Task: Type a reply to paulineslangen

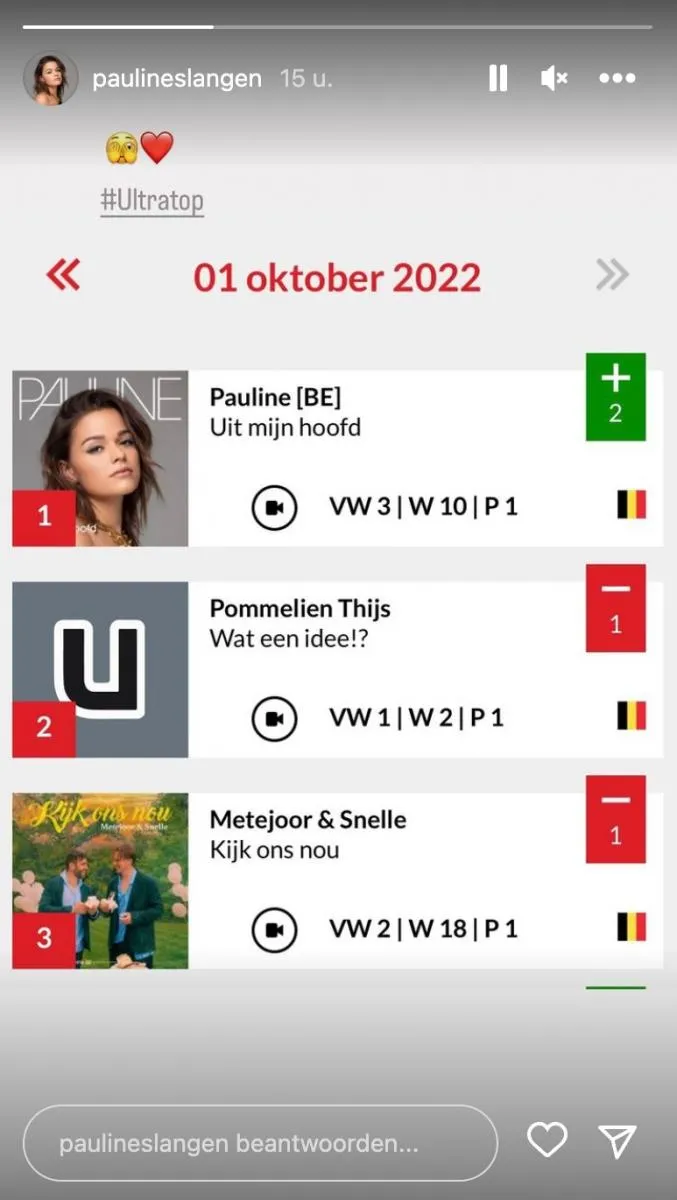Action: coord(260,1143)
